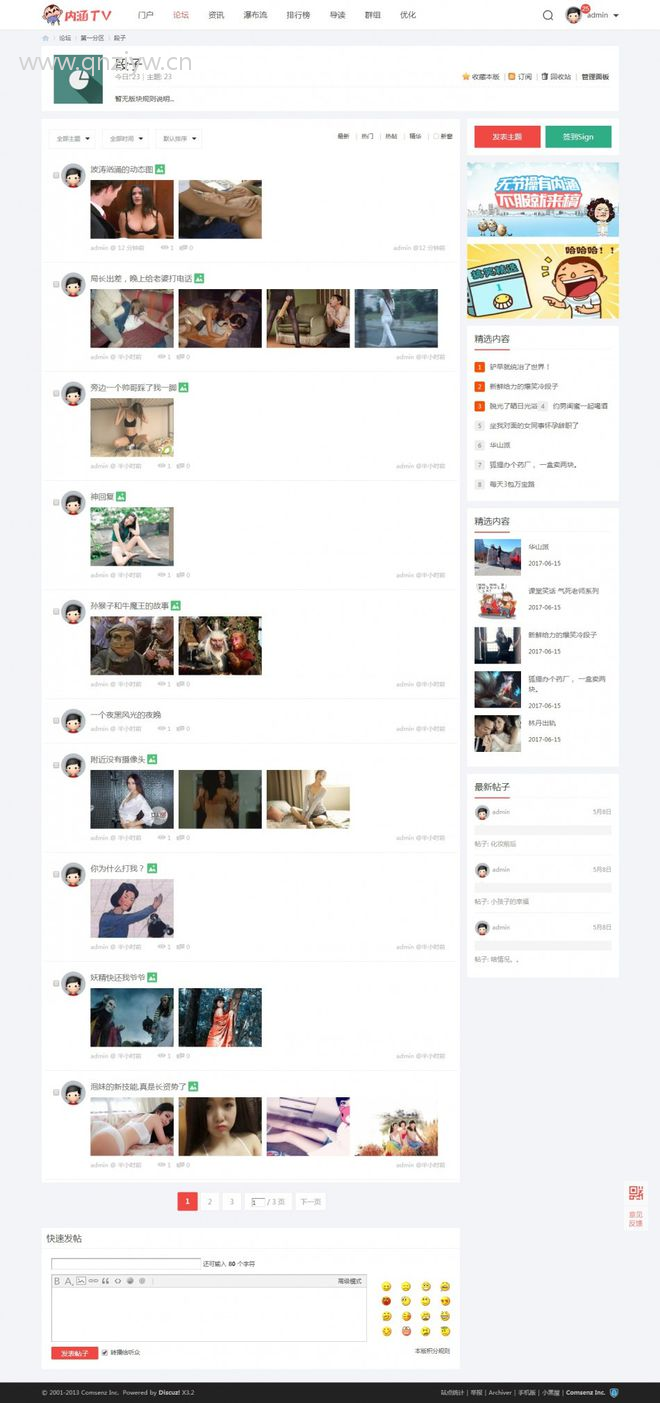Open the 群组 navigation tab
This screenshot has width=660, height=1403.
[x=372, y=15]
